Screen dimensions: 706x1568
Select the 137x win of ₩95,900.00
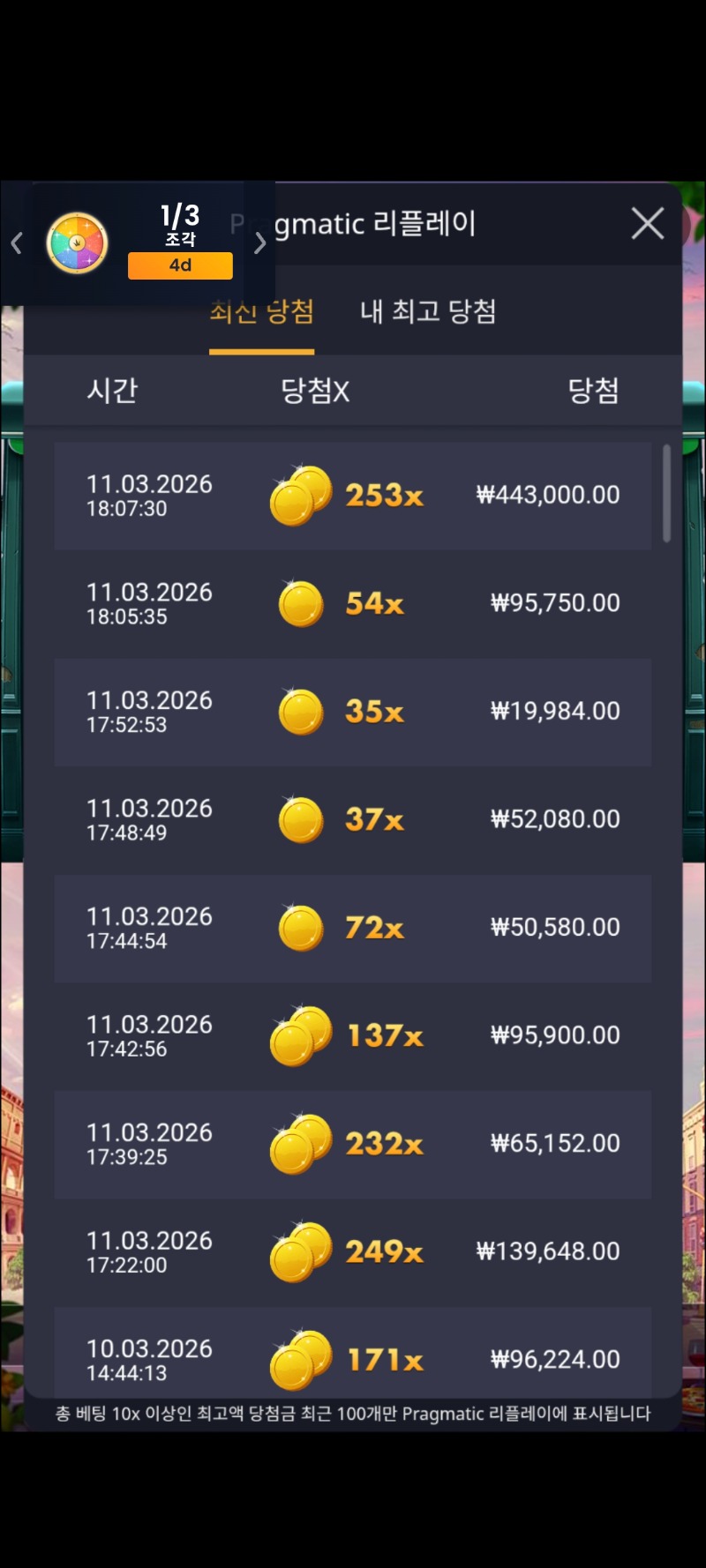click(x=353, y=1036)
